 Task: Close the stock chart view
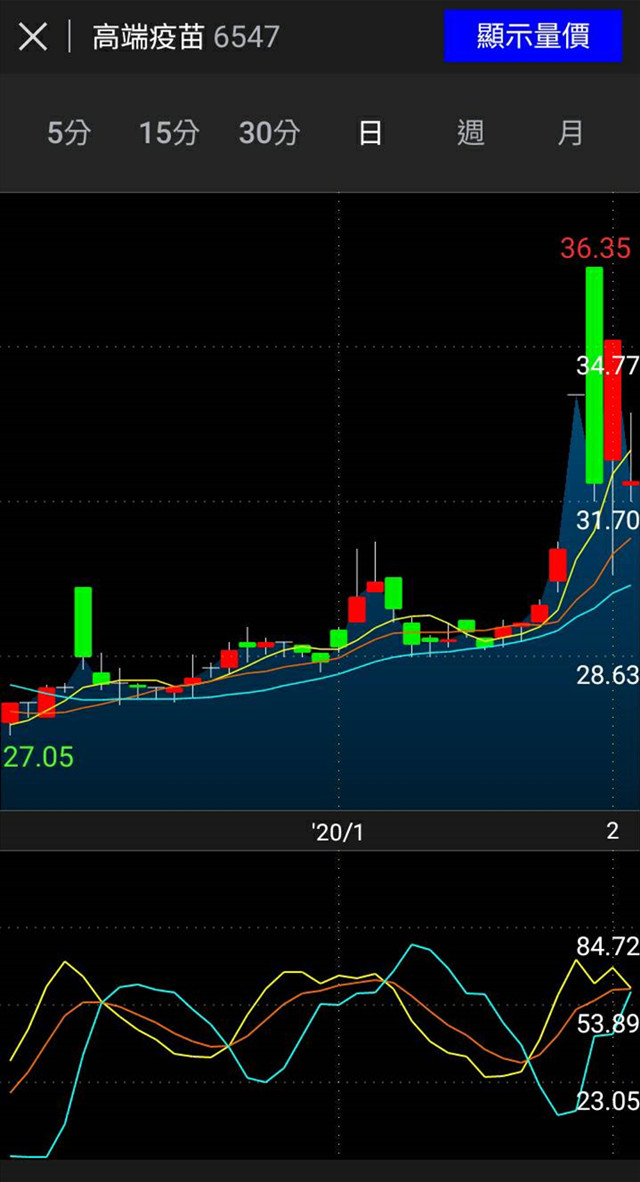[x=33, y=38]
